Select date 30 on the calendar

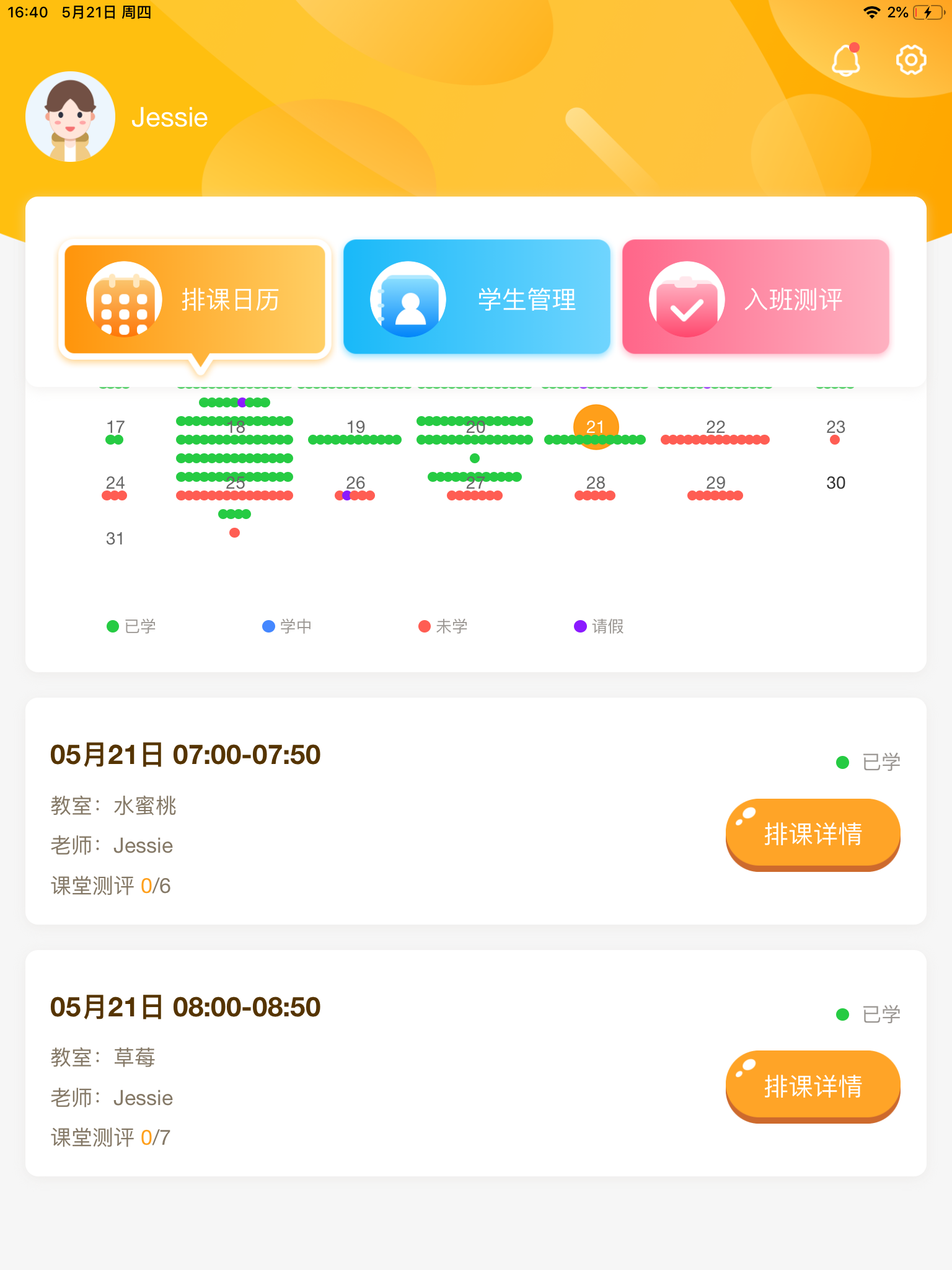835,482
